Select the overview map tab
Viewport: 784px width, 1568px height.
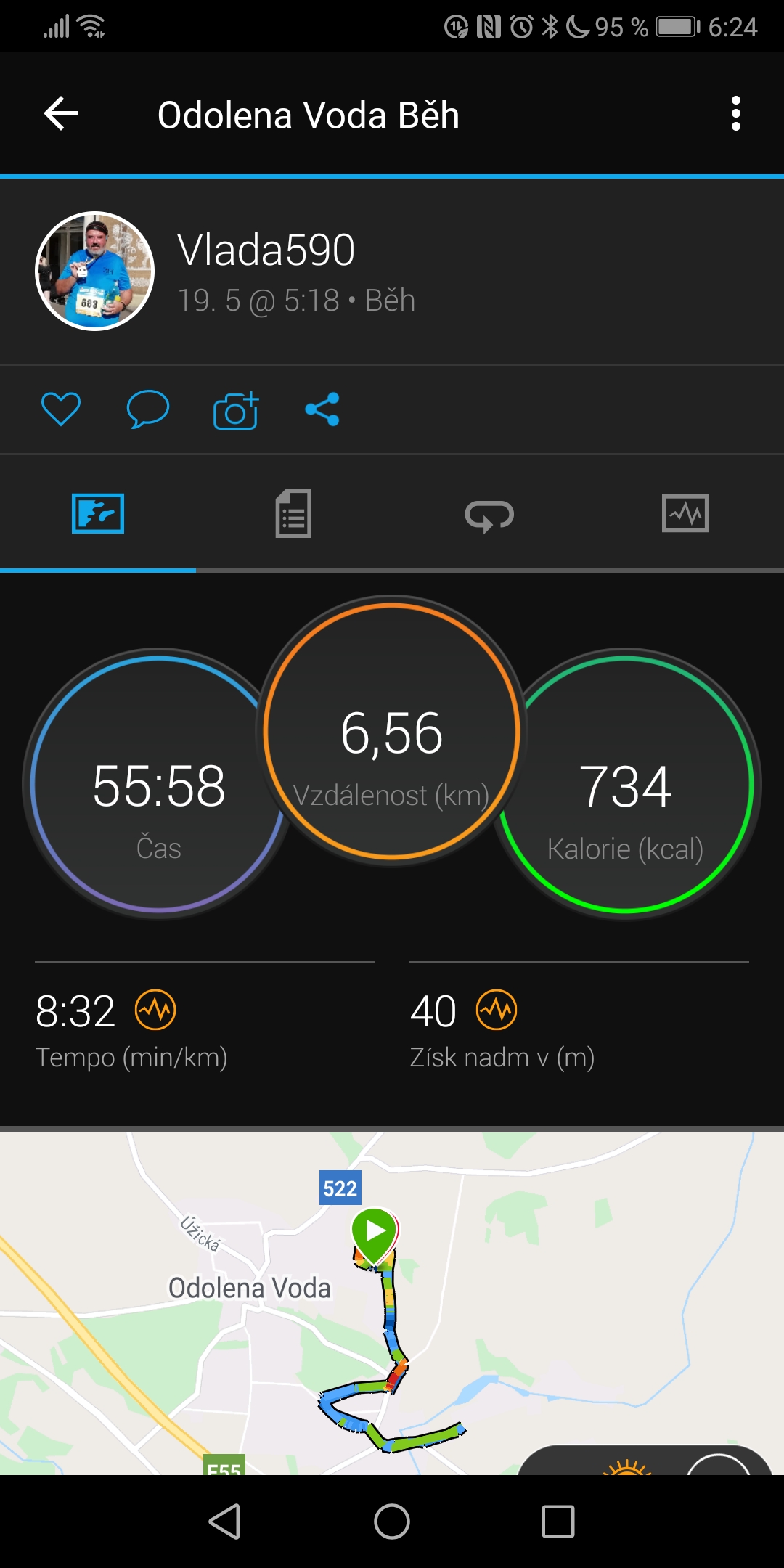click(x=98, y=514)
